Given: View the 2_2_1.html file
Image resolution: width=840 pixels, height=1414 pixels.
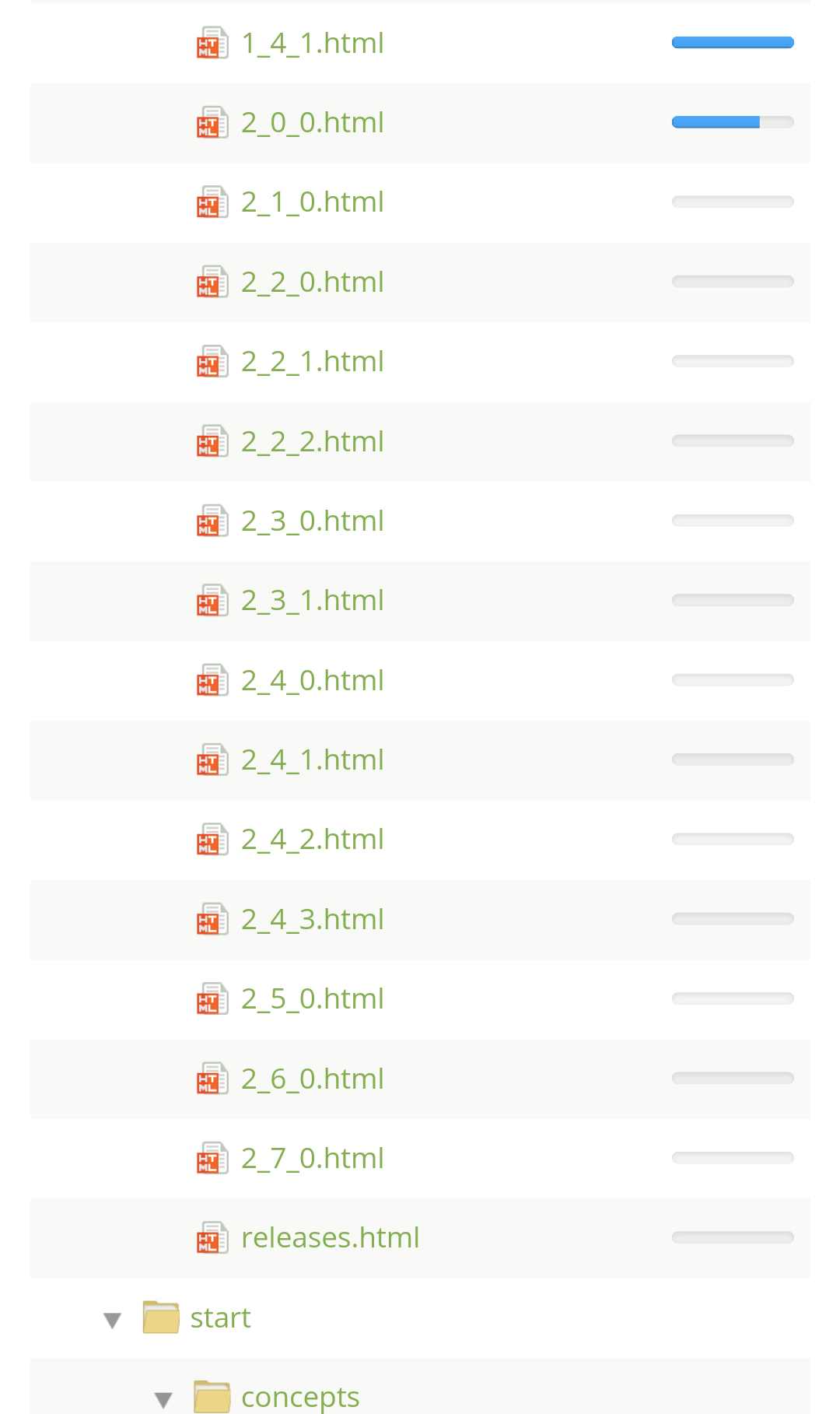Looking at the screenshot, I should coord(312,362).
